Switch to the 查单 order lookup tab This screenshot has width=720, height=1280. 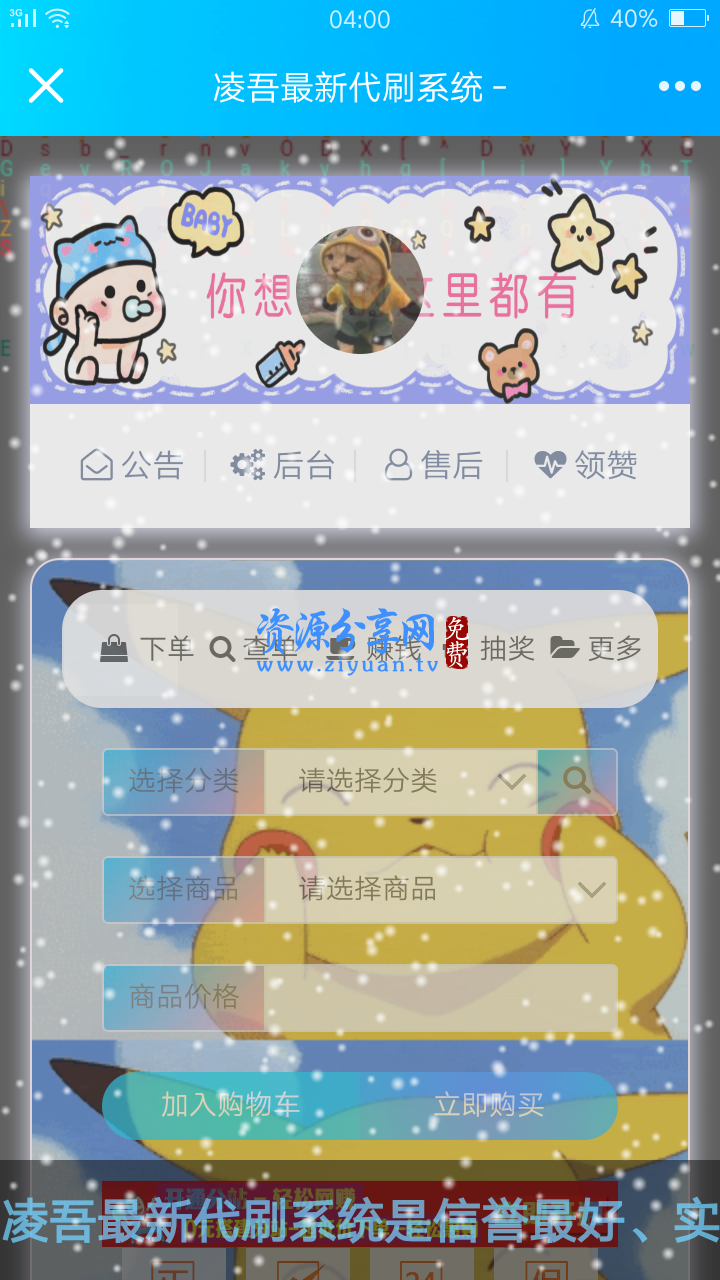[x=254, y=649]
